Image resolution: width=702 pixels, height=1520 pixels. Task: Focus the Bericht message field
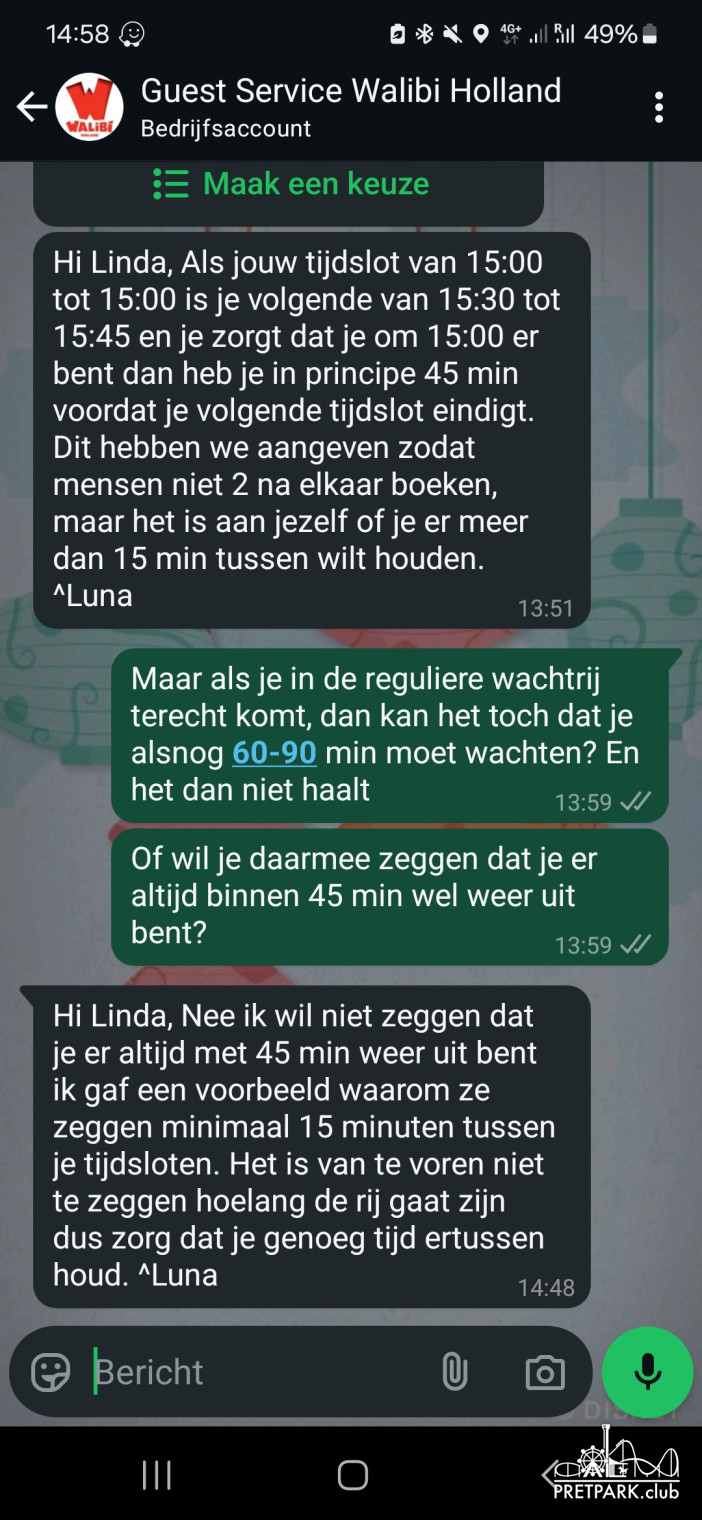260,1372
